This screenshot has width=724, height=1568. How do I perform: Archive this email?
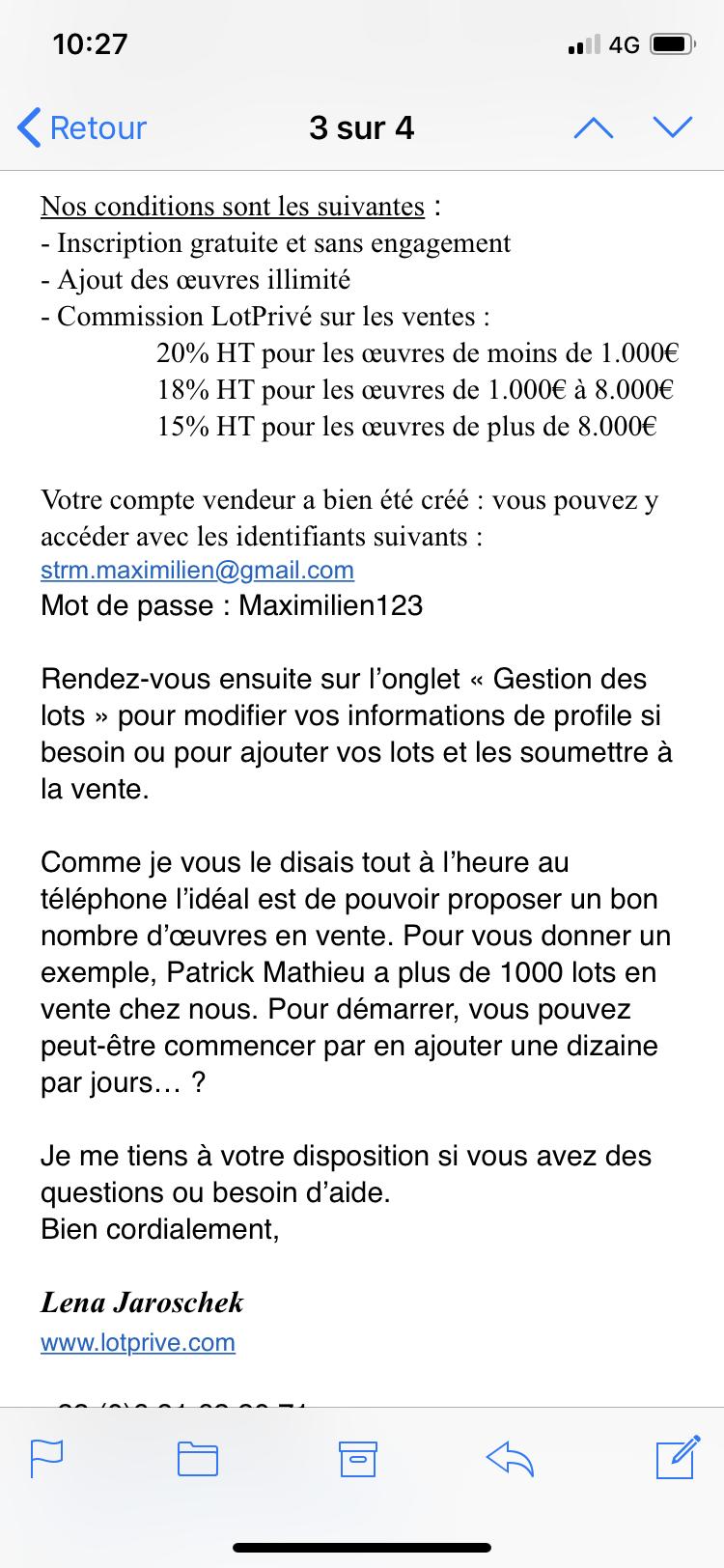[x=357, y=1459]
